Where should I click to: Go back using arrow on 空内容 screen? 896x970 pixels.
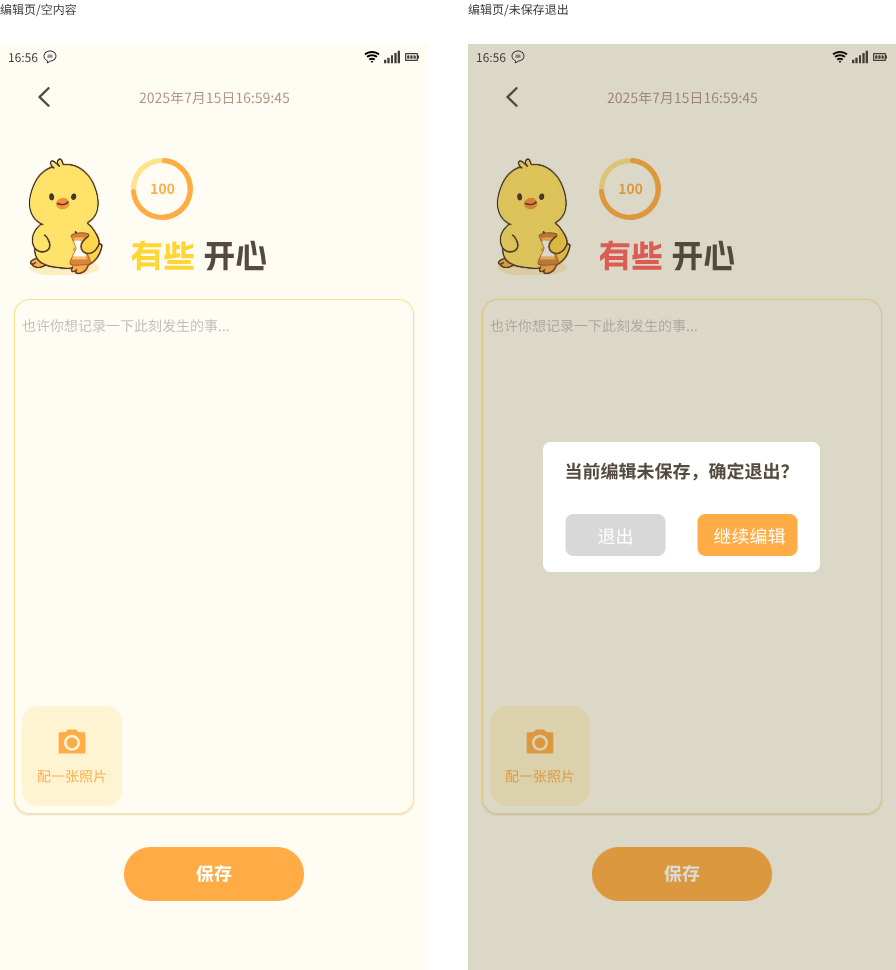[x=44, y=97]
